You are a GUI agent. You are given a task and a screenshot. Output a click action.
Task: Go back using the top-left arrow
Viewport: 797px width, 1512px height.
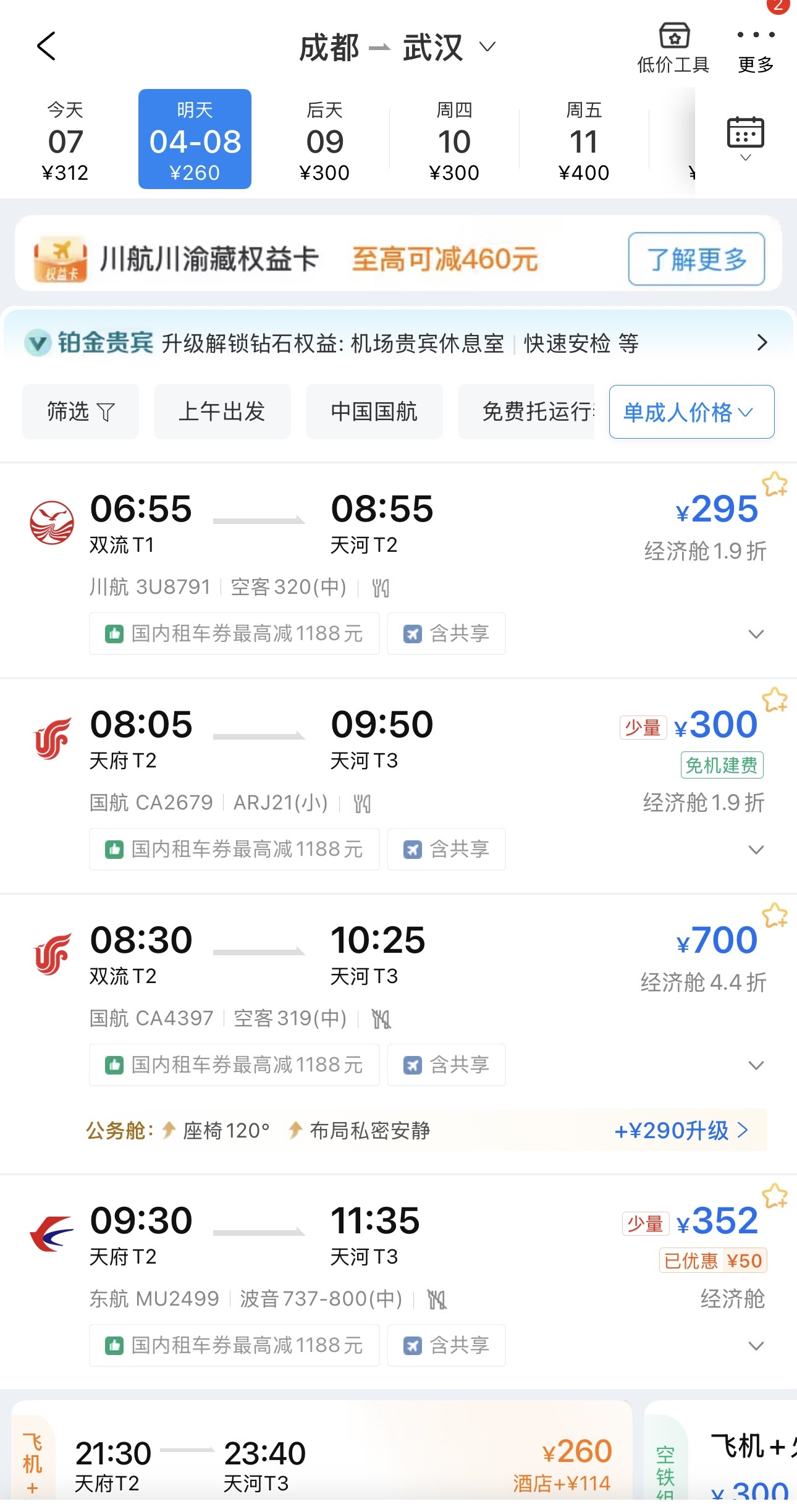[x=46, y=46]
